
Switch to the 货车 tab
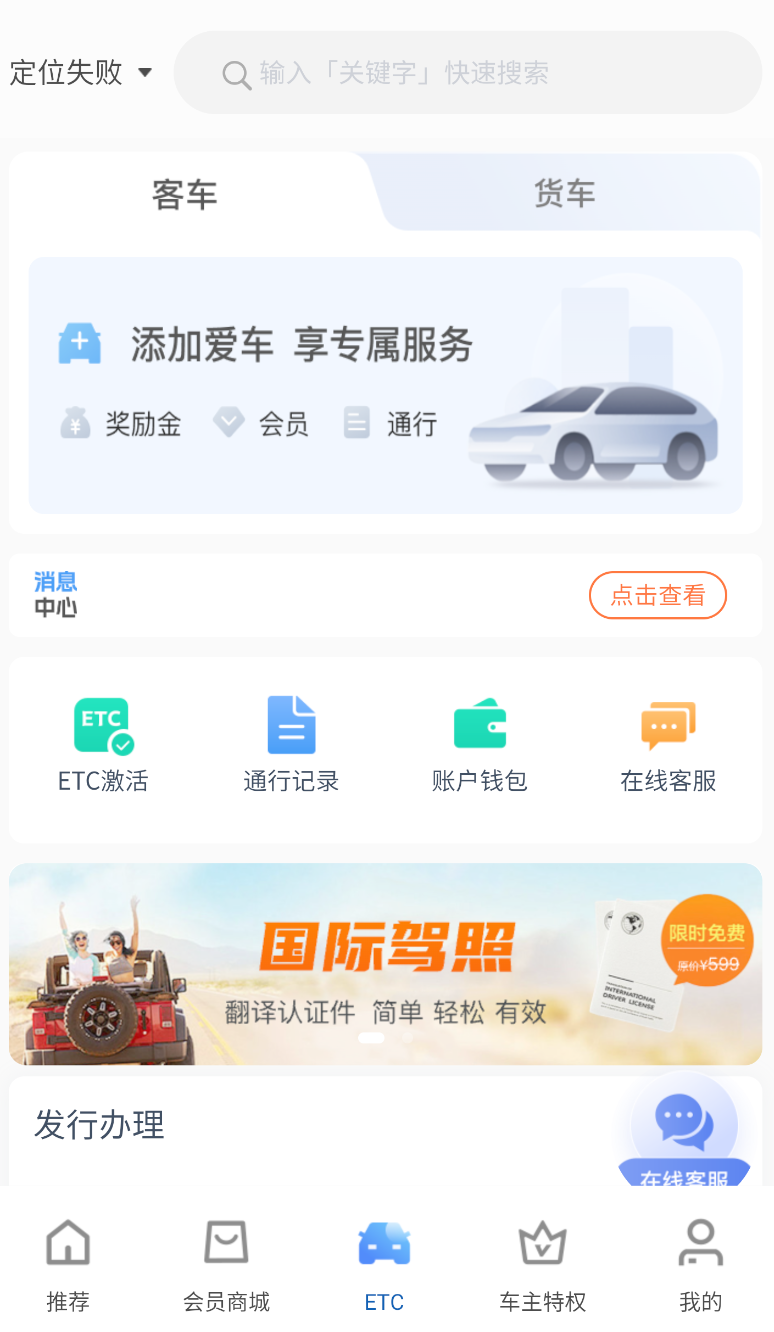click(x=564, y=193)
